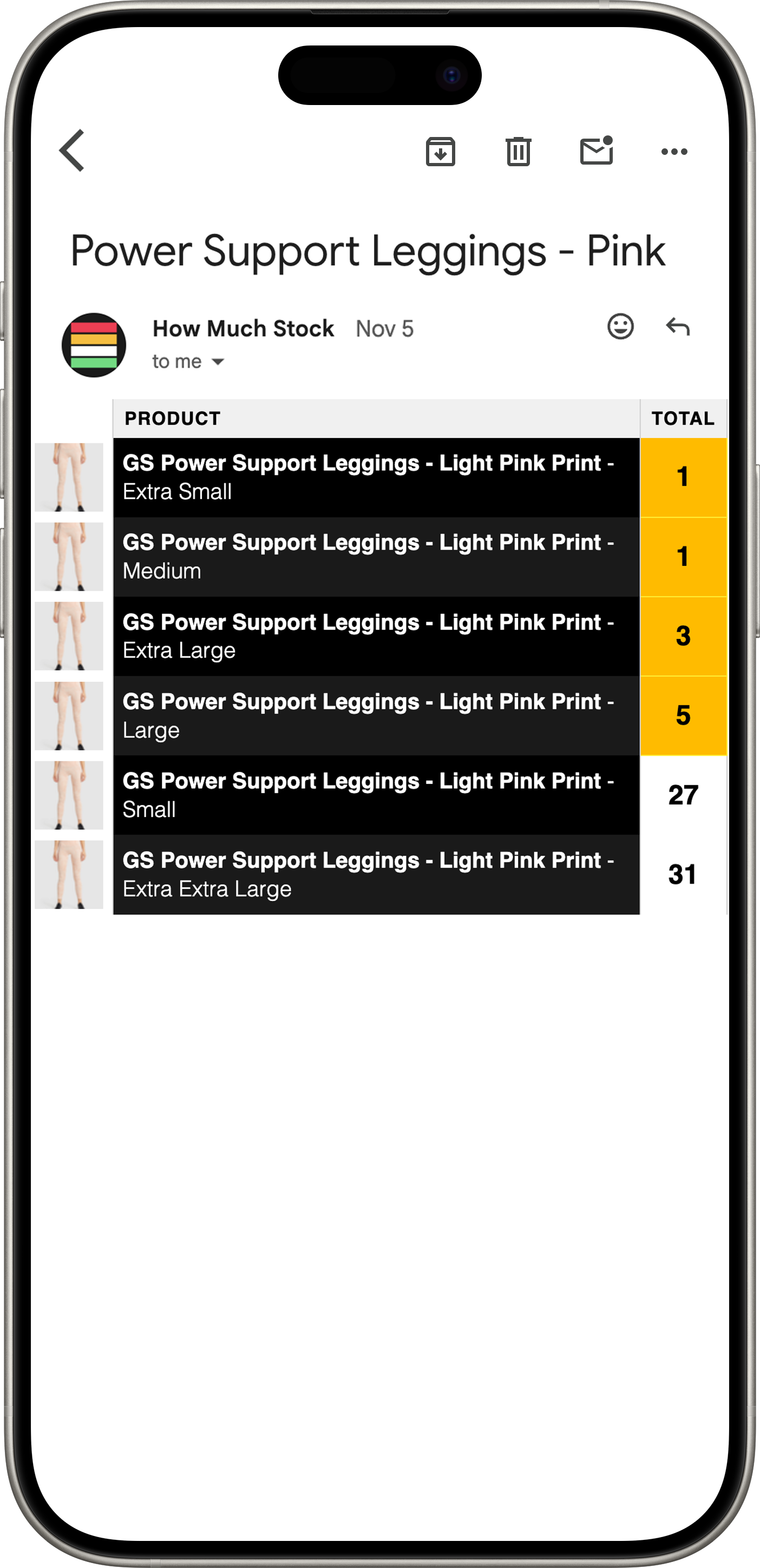The height and width of the screenshot is (1568, 760).
Task: Delete this email with the trash icon
Action: (x=518, y=151)
